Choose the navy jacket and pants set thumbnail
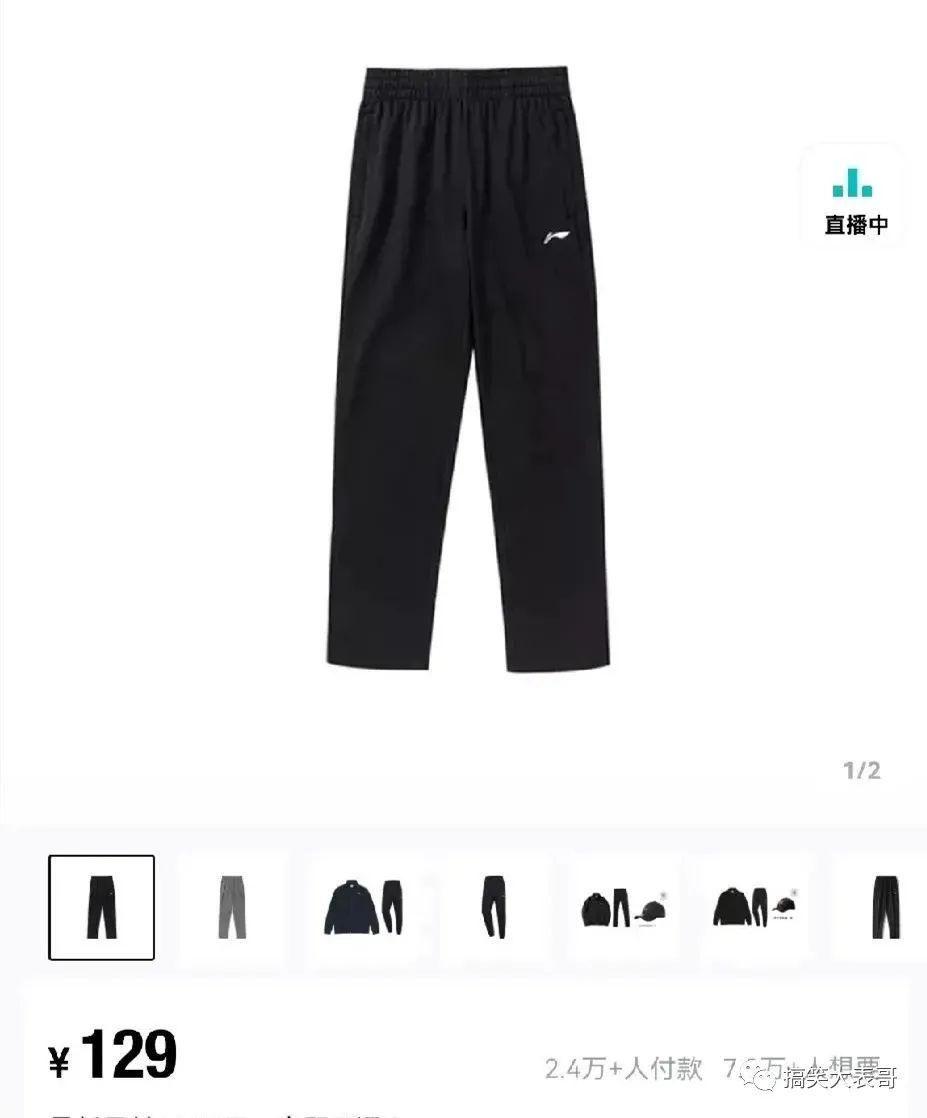The width and height of the screenshot is (927, 1118). coord(363,907)
